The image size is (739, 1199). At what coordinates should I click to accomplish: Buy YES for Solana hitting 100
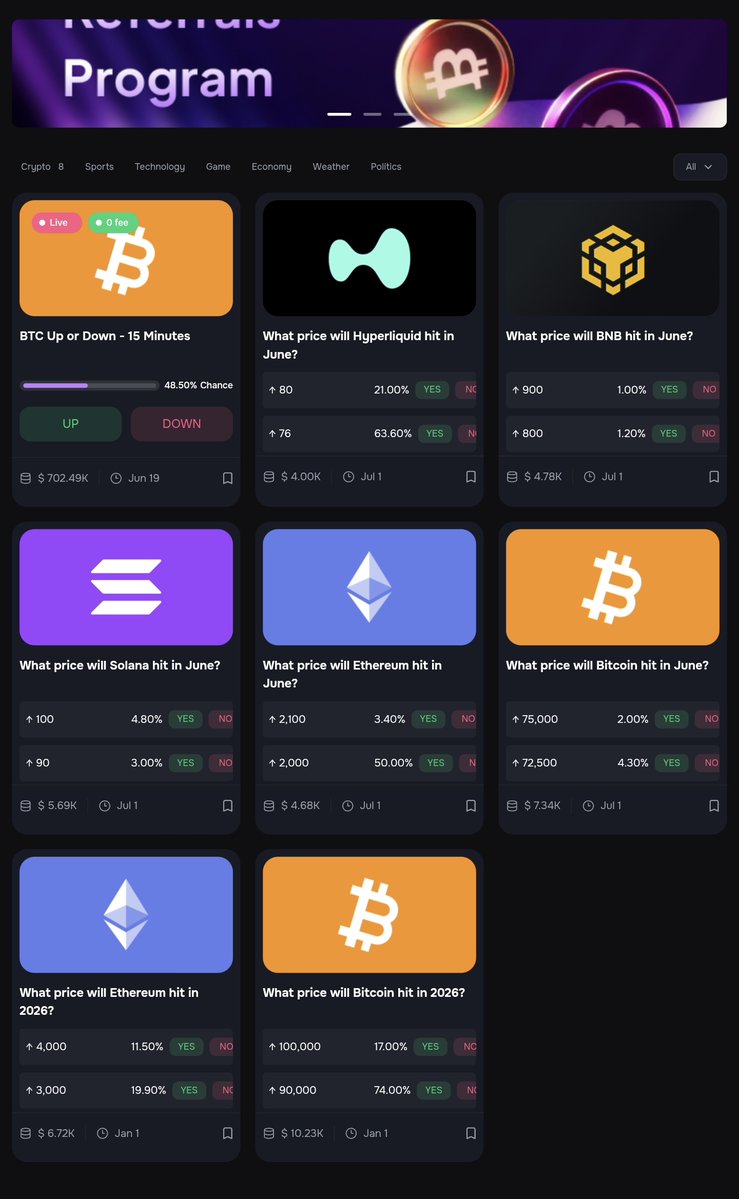pos(186,719)
